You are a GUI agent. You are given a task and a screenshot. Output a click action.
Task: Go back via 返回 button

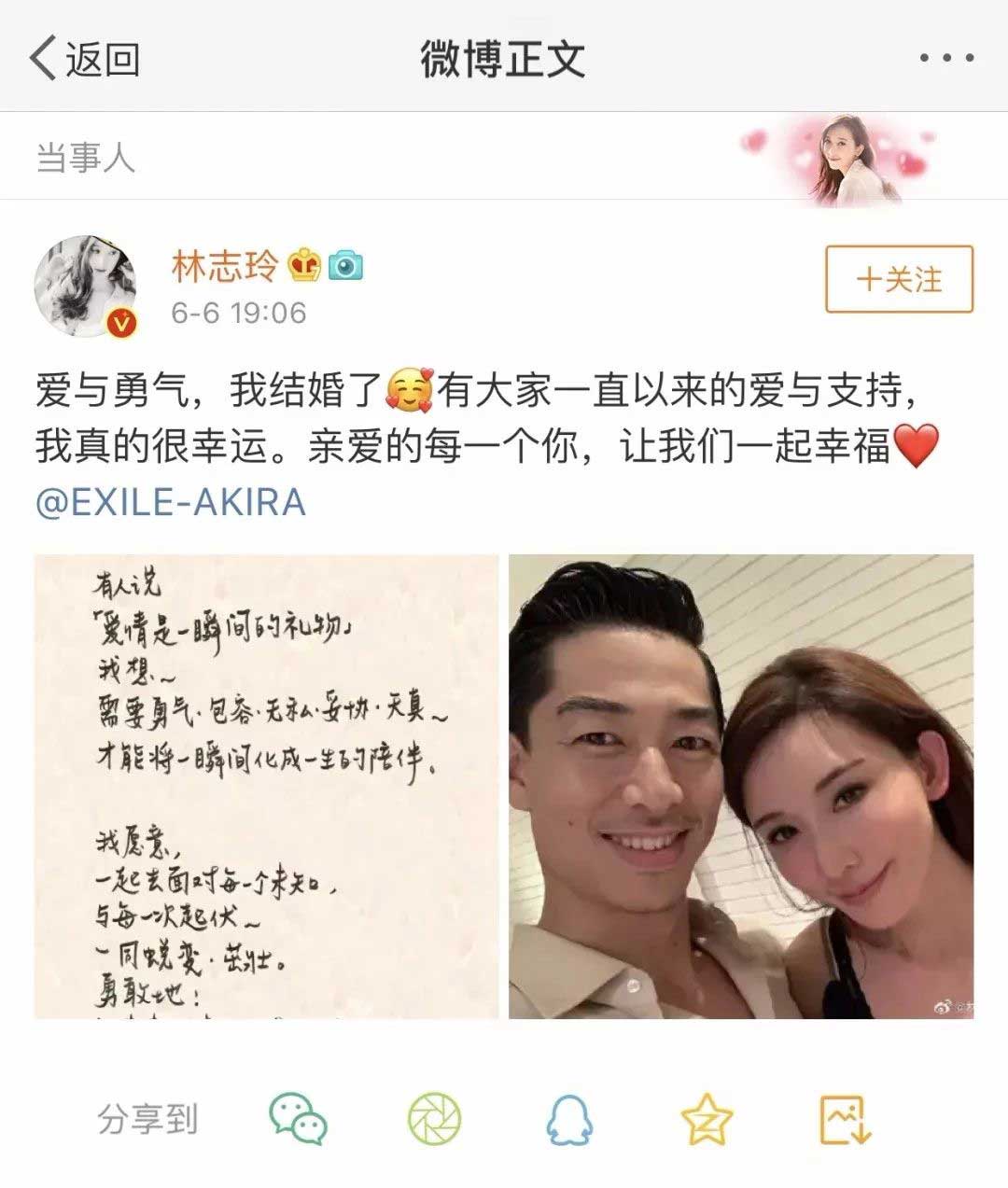tap(84, 59)
